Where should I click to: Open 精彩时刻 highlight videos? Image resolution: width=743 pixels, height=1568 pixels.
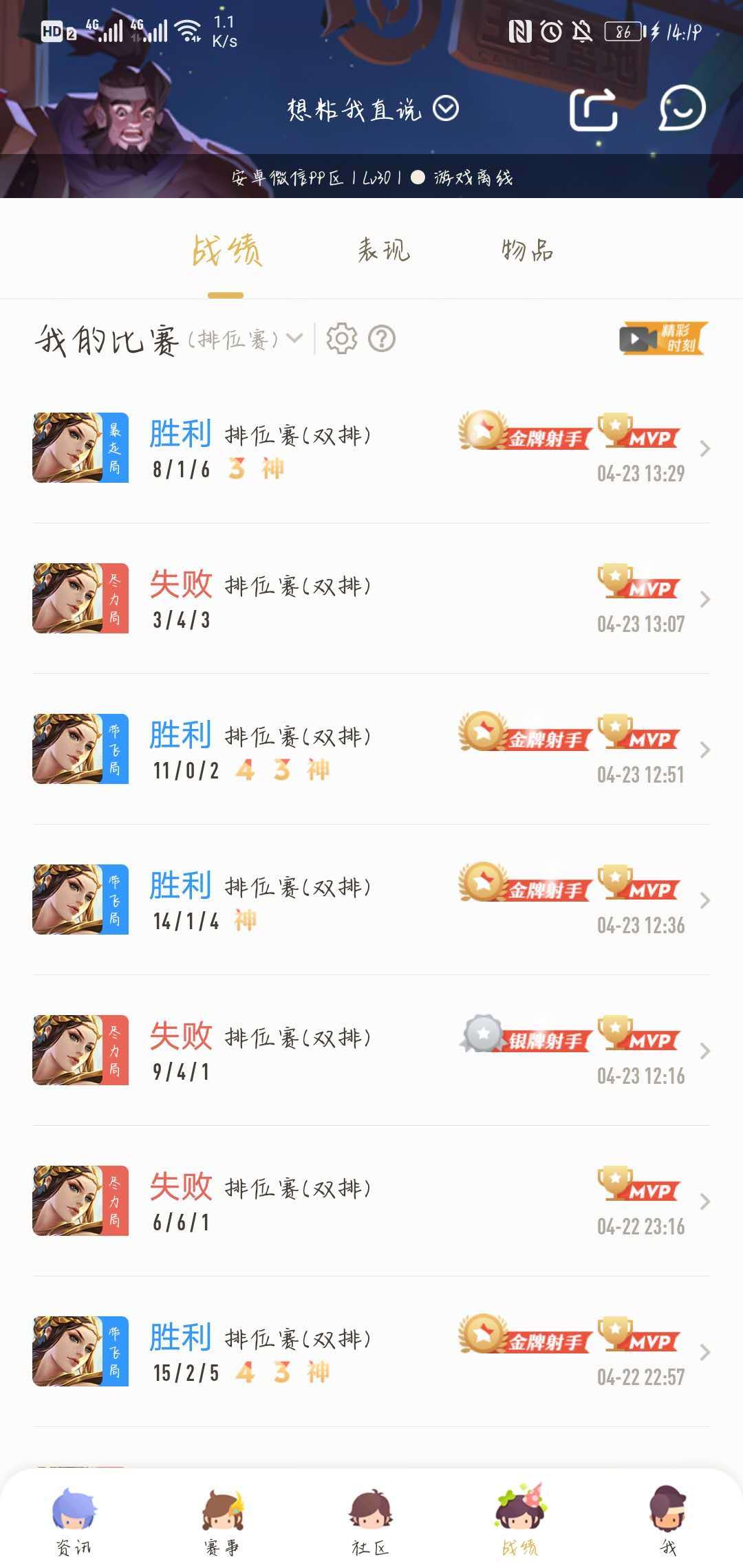point(663,338)
